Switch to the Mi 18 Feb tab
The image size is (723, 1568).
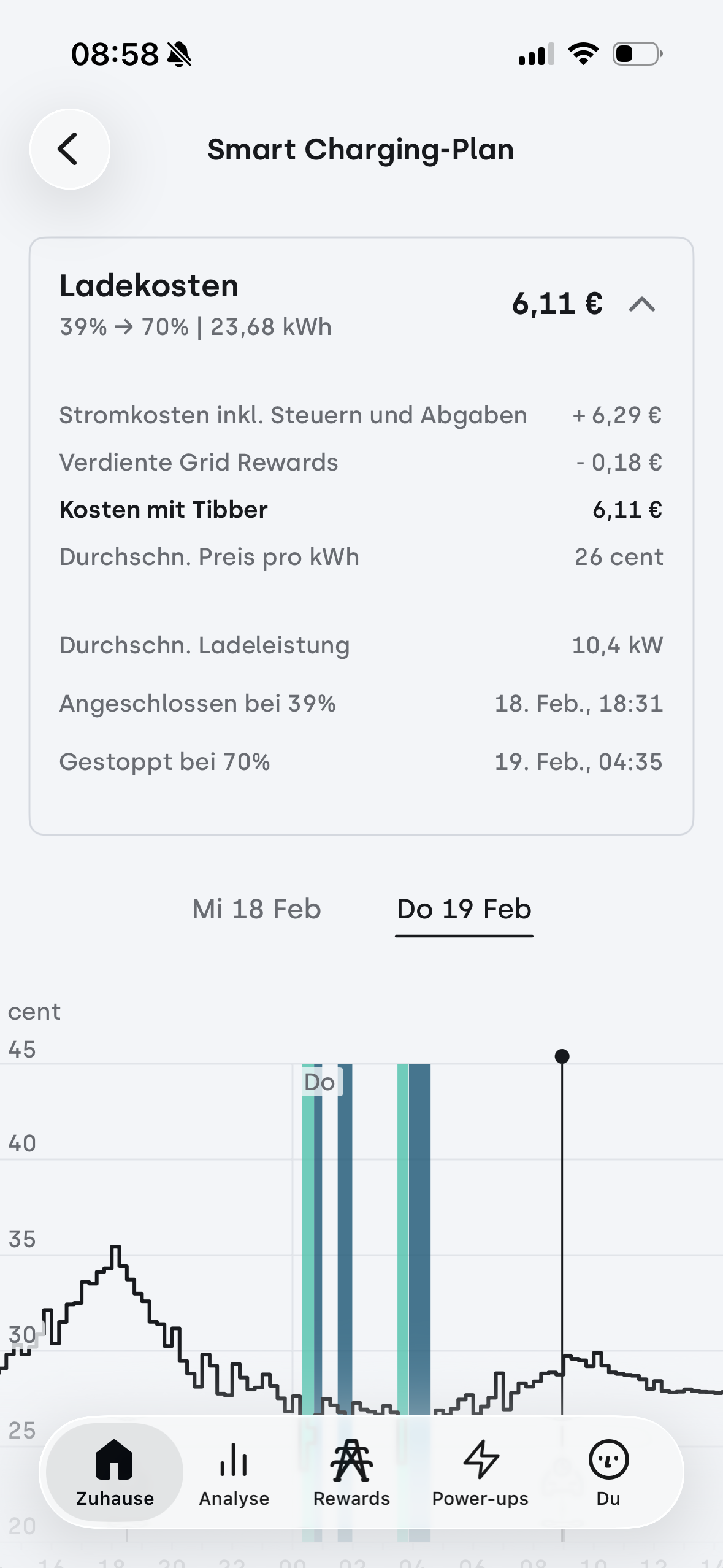[x=256, y=909]
